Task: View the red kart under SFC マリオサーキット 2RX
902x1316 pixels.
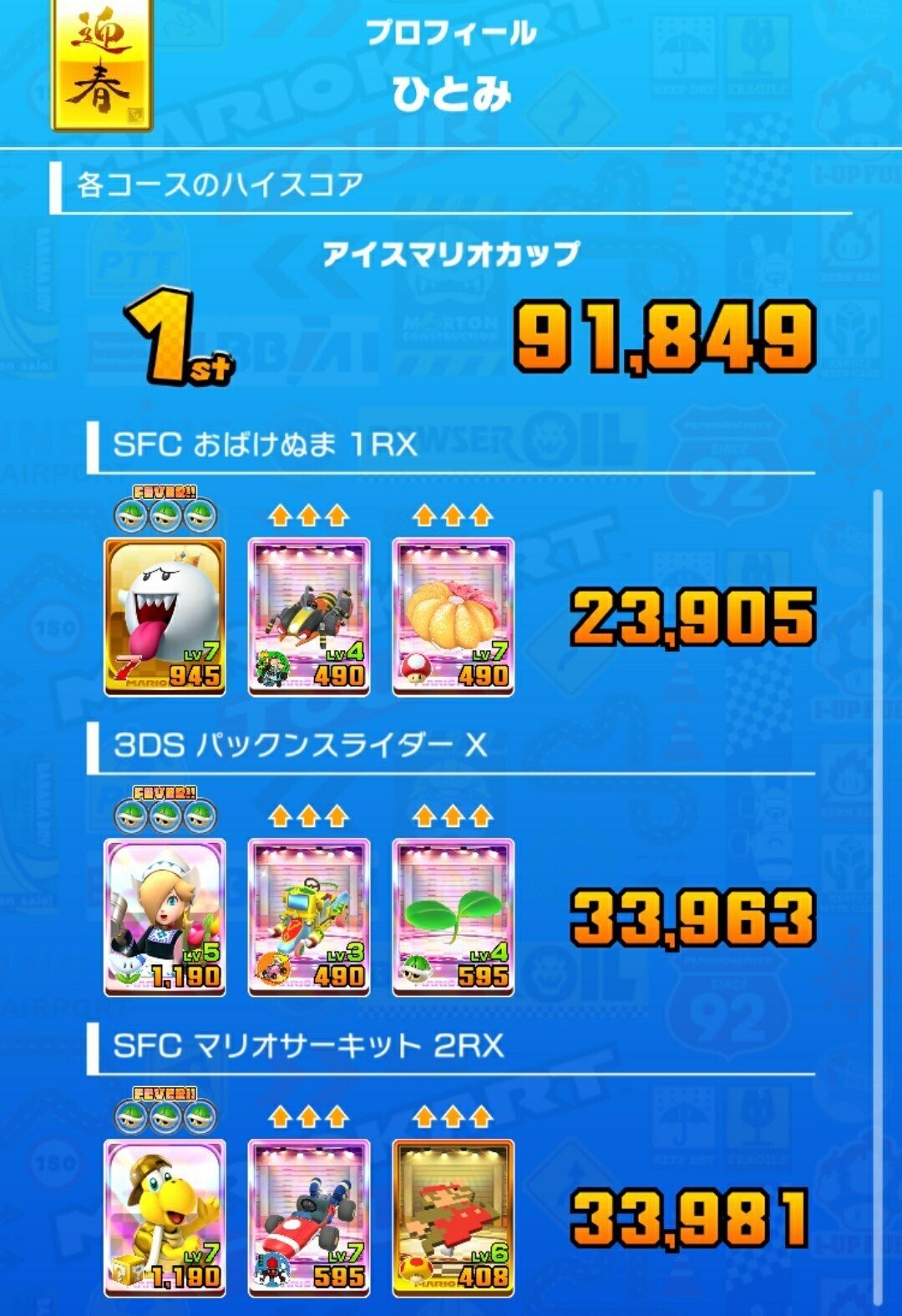Action: (x=309, y=1218)
